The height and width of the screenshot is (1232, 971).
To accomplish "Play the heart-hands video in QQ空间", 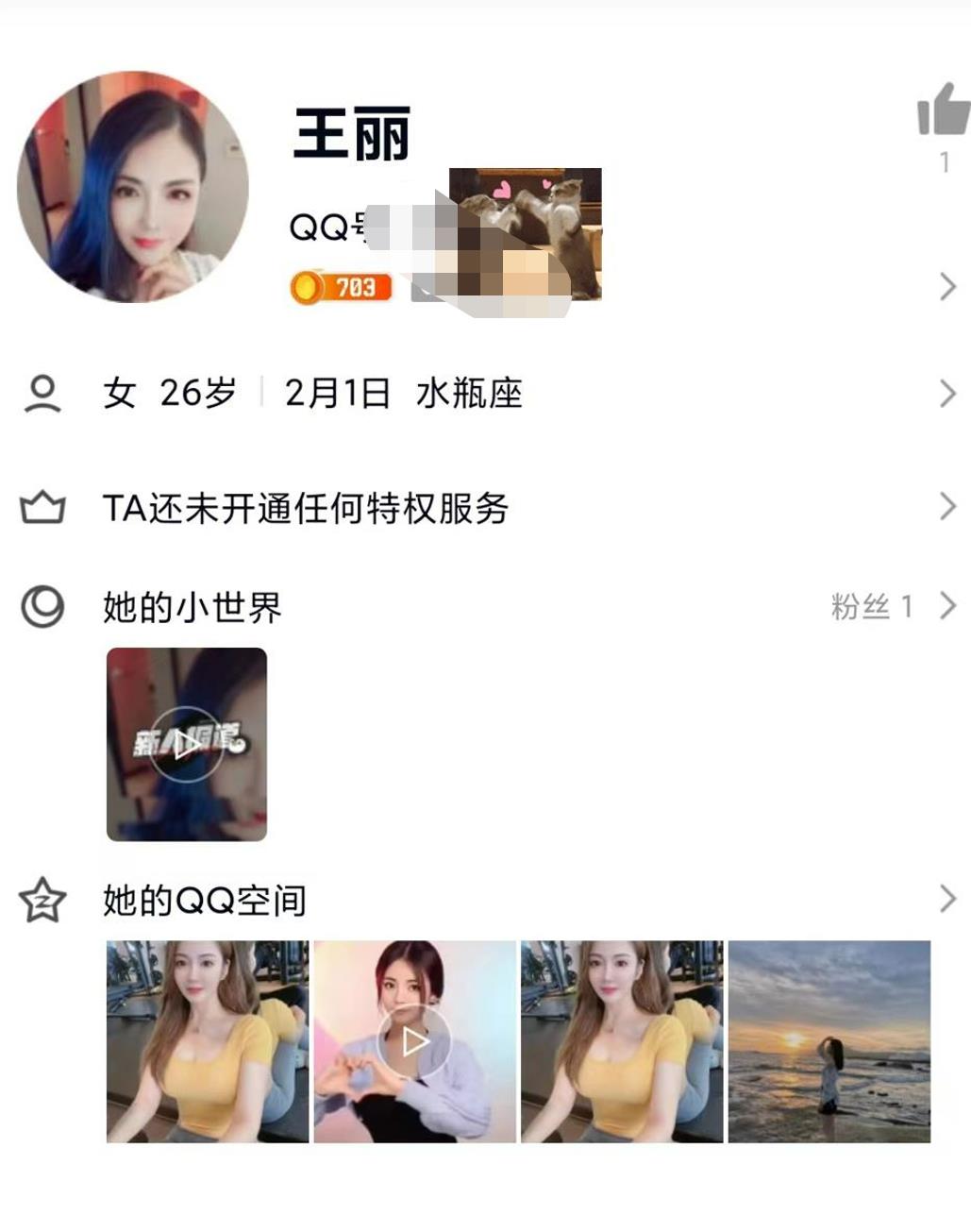I will coord(414,1041).
